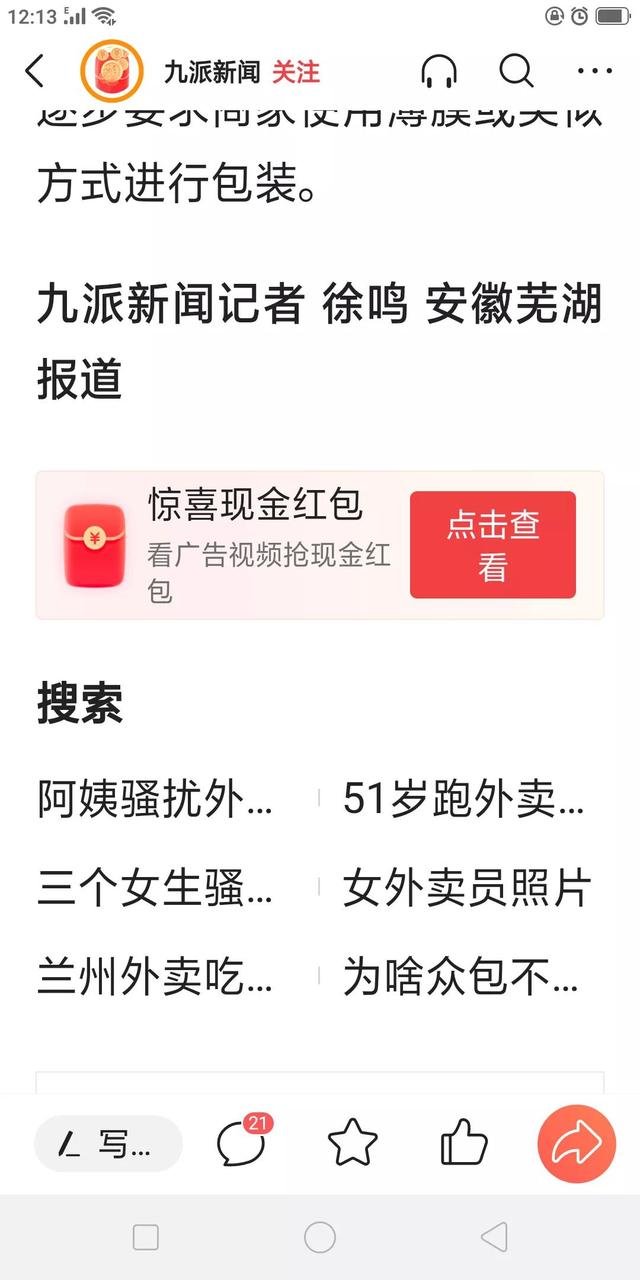
Task: Open search with the magnifier icon
Action: tap(516, 71)
